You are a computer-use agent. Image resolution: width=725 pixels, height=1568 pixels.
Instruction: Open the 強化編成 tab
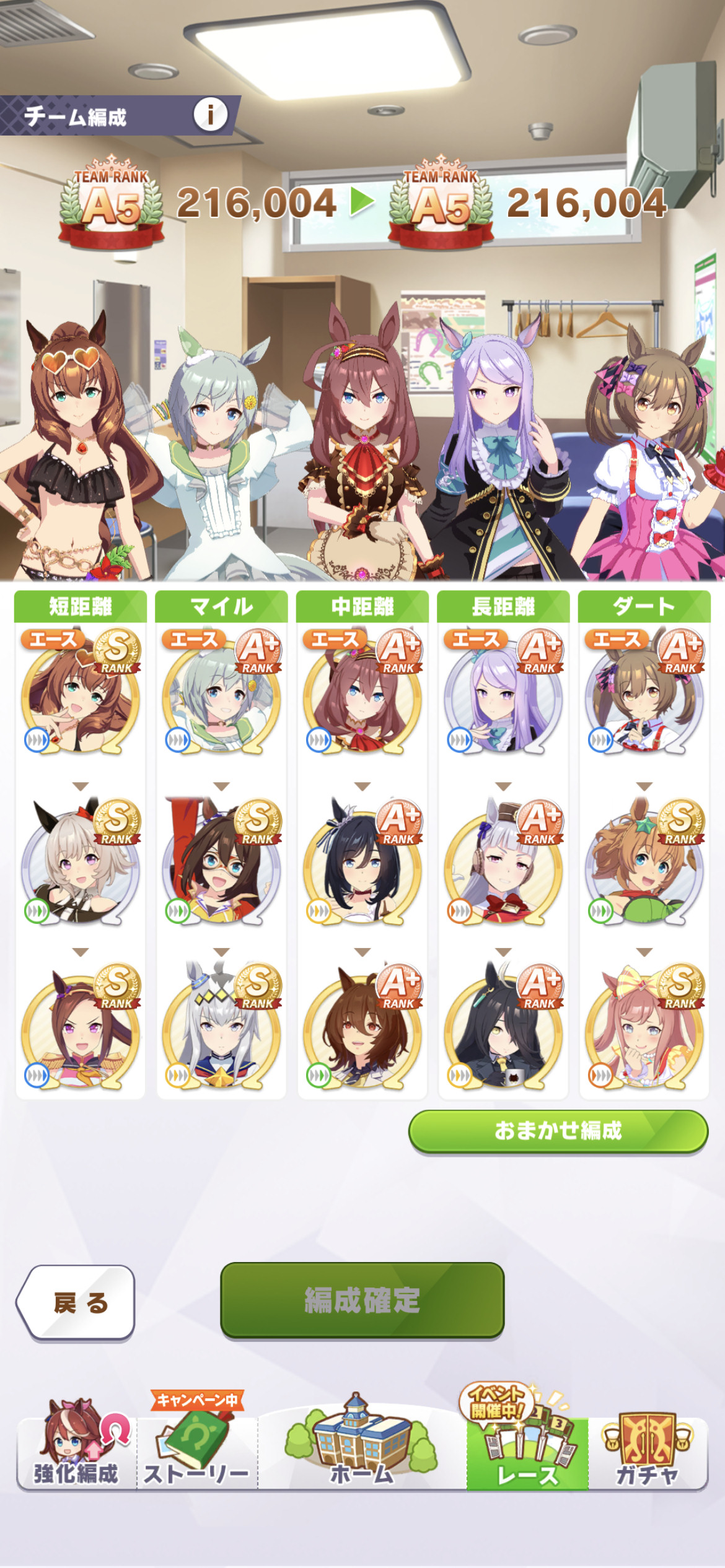(x=77, y=1445)
